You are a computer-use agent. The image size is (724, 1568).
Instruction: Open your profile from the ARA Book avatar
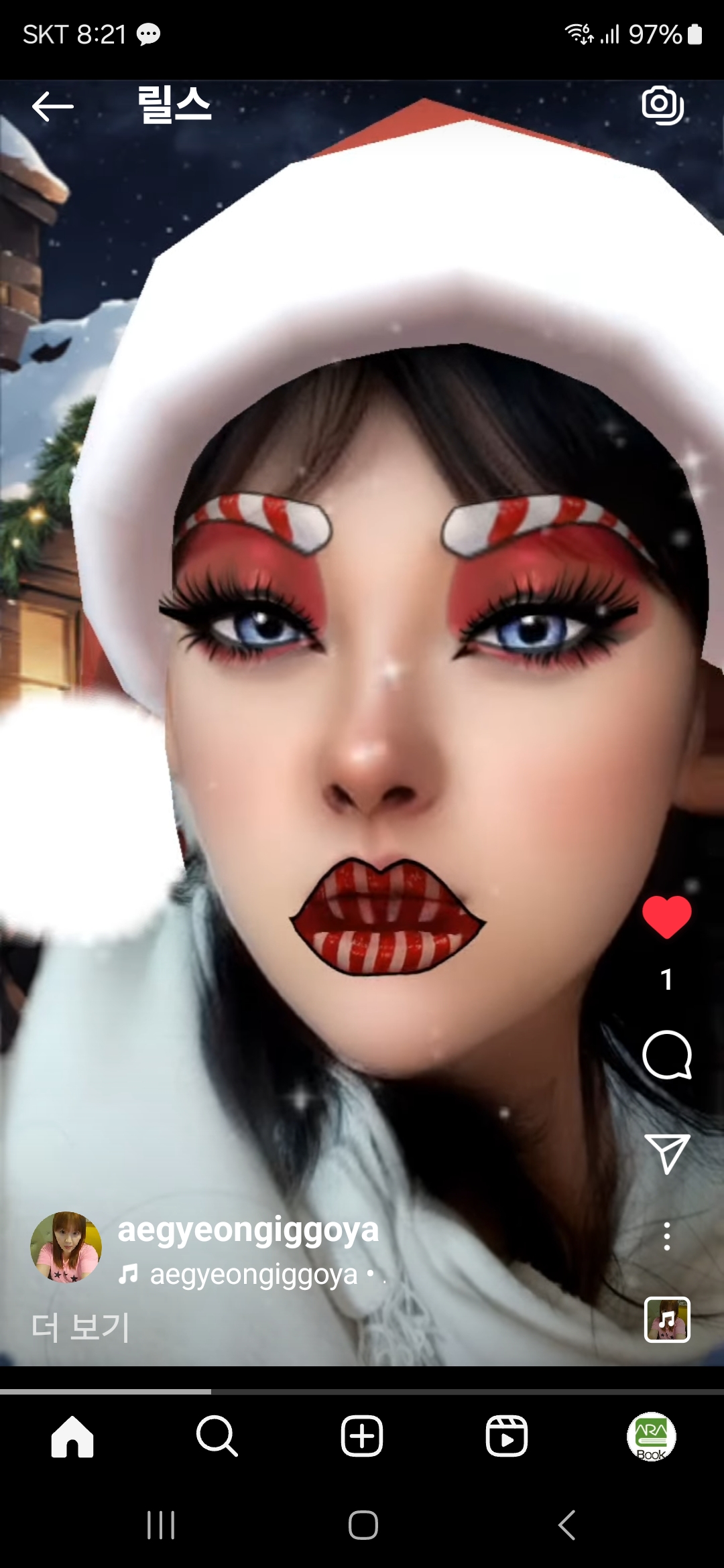click(x=651, y=1437)
